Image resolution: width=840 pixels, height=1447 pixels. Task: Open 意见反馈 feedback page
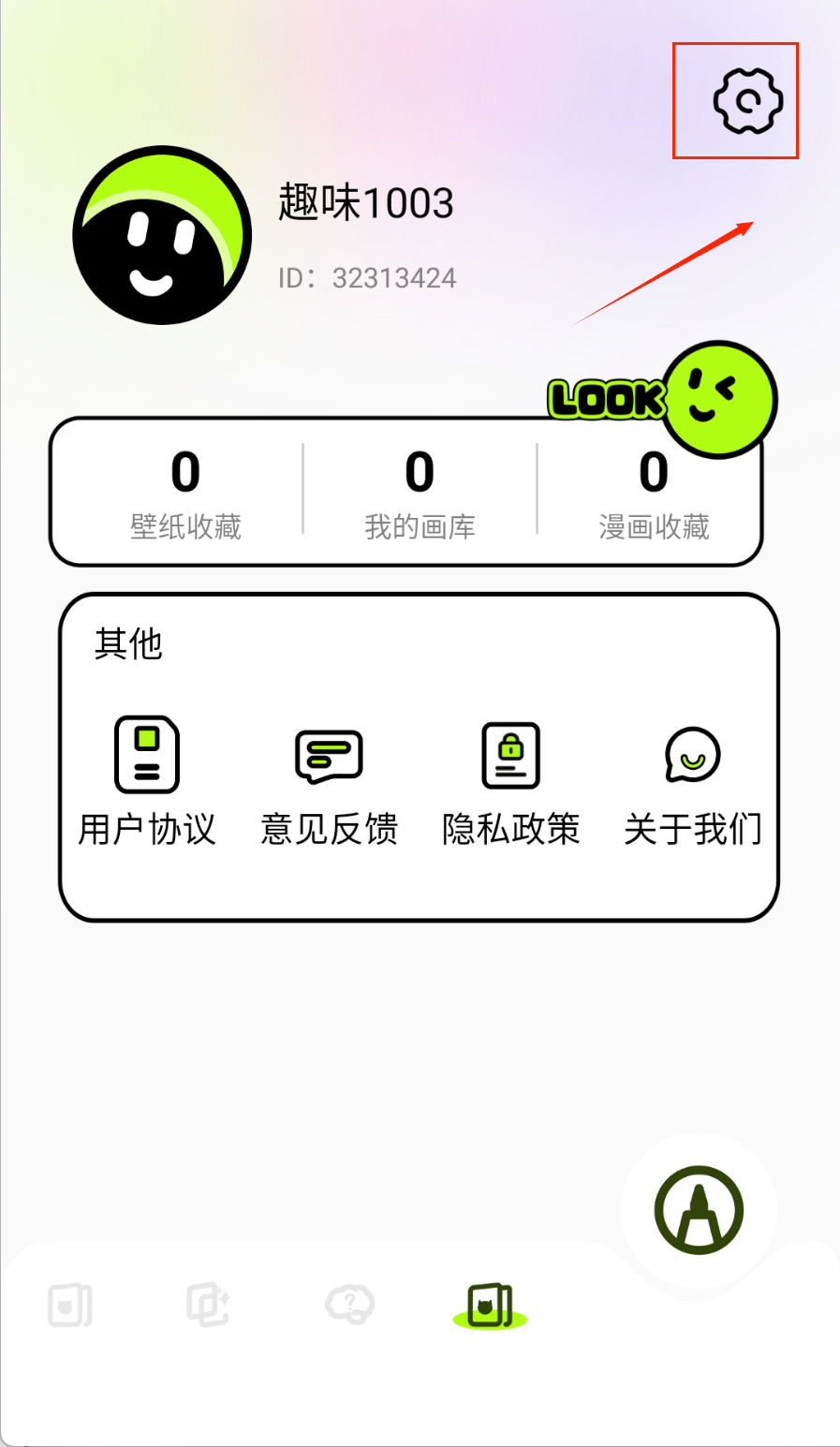pyautogui.click(x=329, y=780)
